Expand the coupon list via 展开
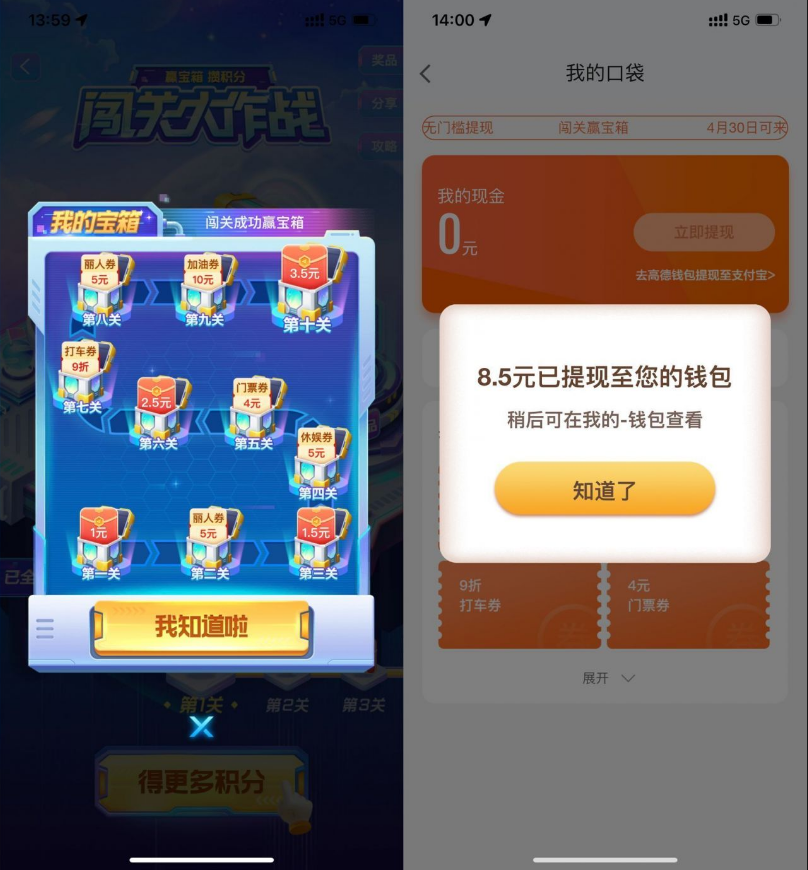The height and width of the screenshot is (870, 808). pyautogui.click(x=608, y=678)
